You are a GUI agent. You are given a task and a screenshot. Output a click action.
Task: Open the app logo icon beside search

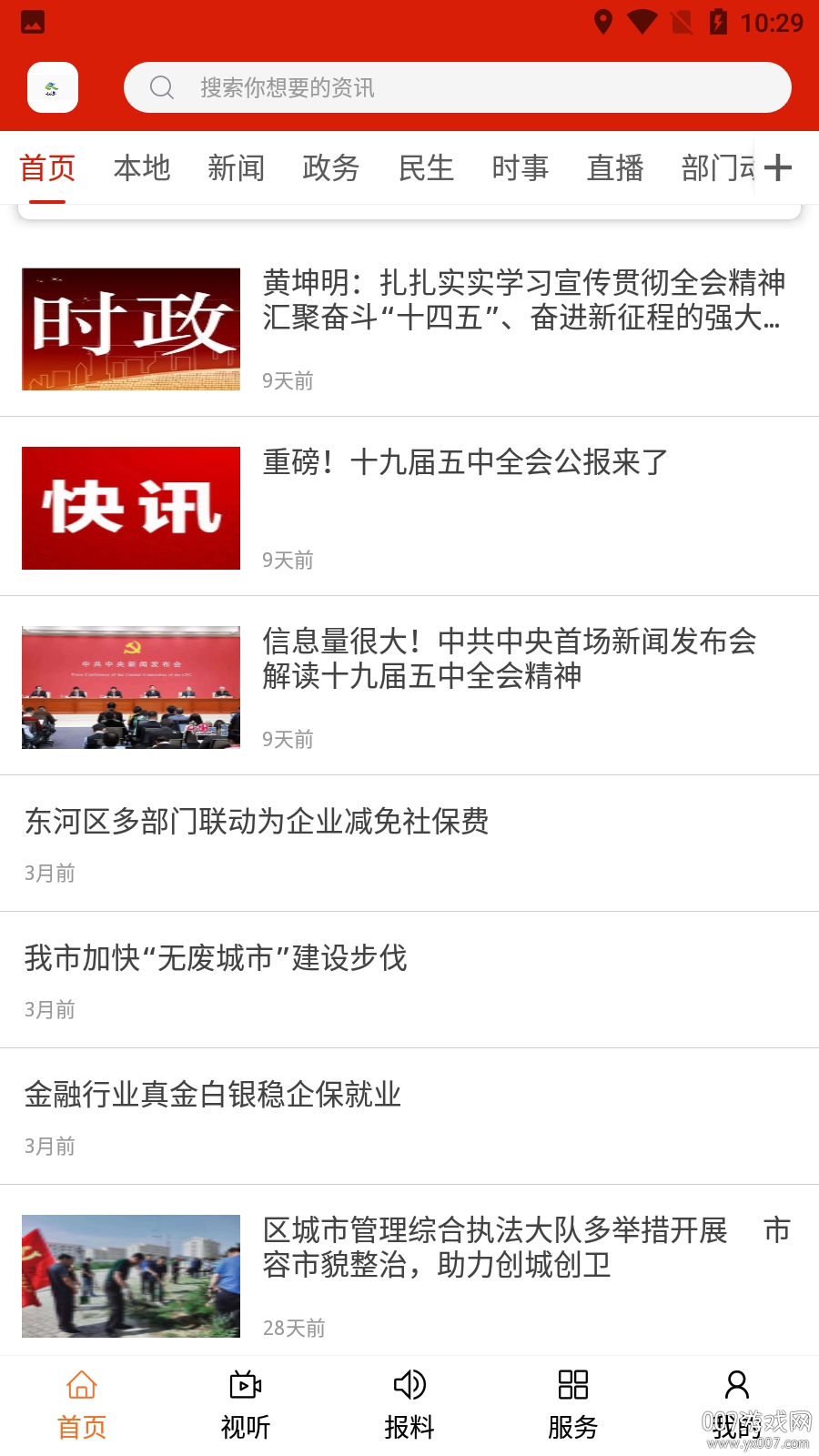tap(53, 87)
